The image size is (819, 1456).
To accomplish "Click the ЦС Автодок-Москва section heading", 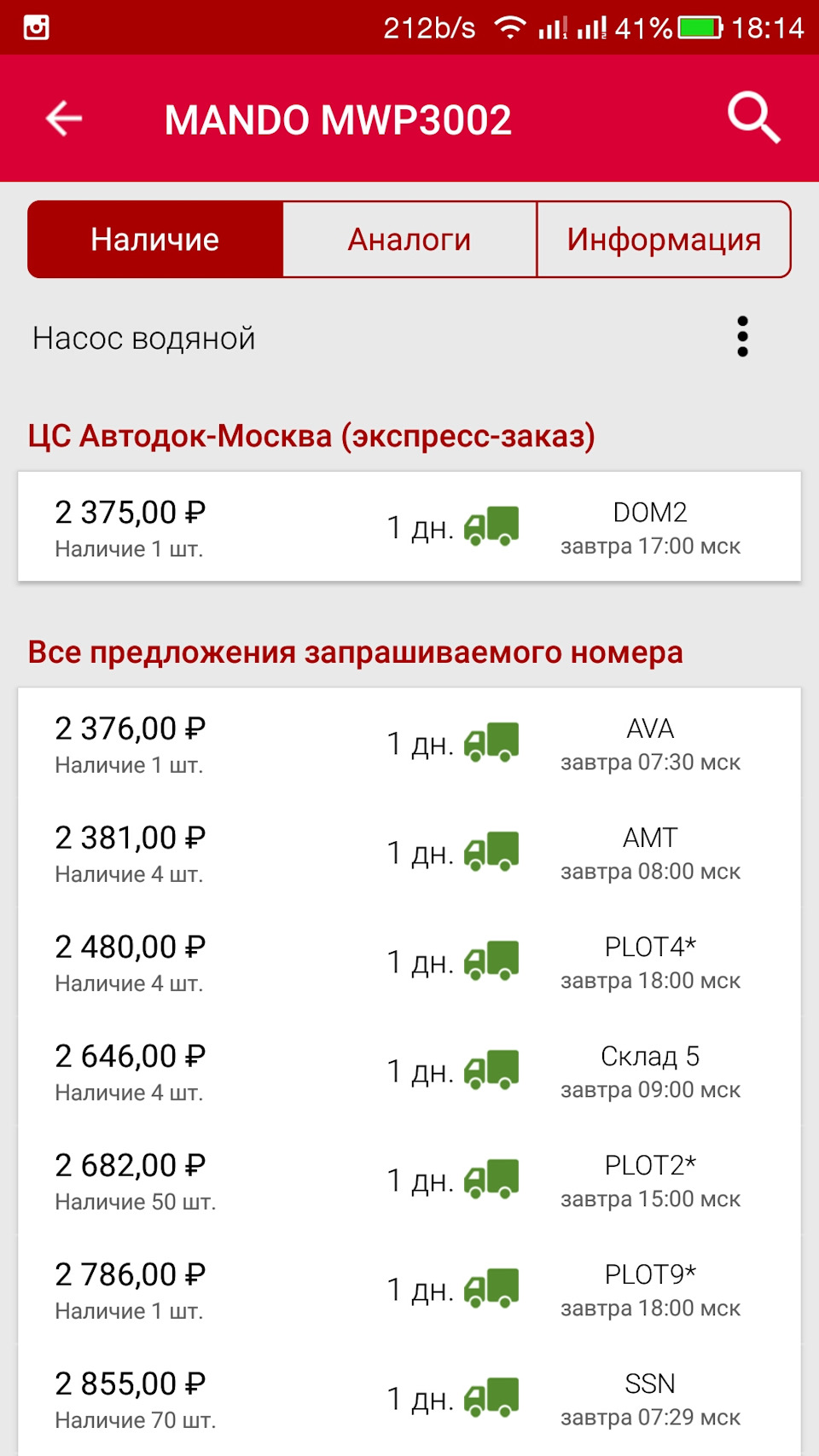I will pos(312,435).
